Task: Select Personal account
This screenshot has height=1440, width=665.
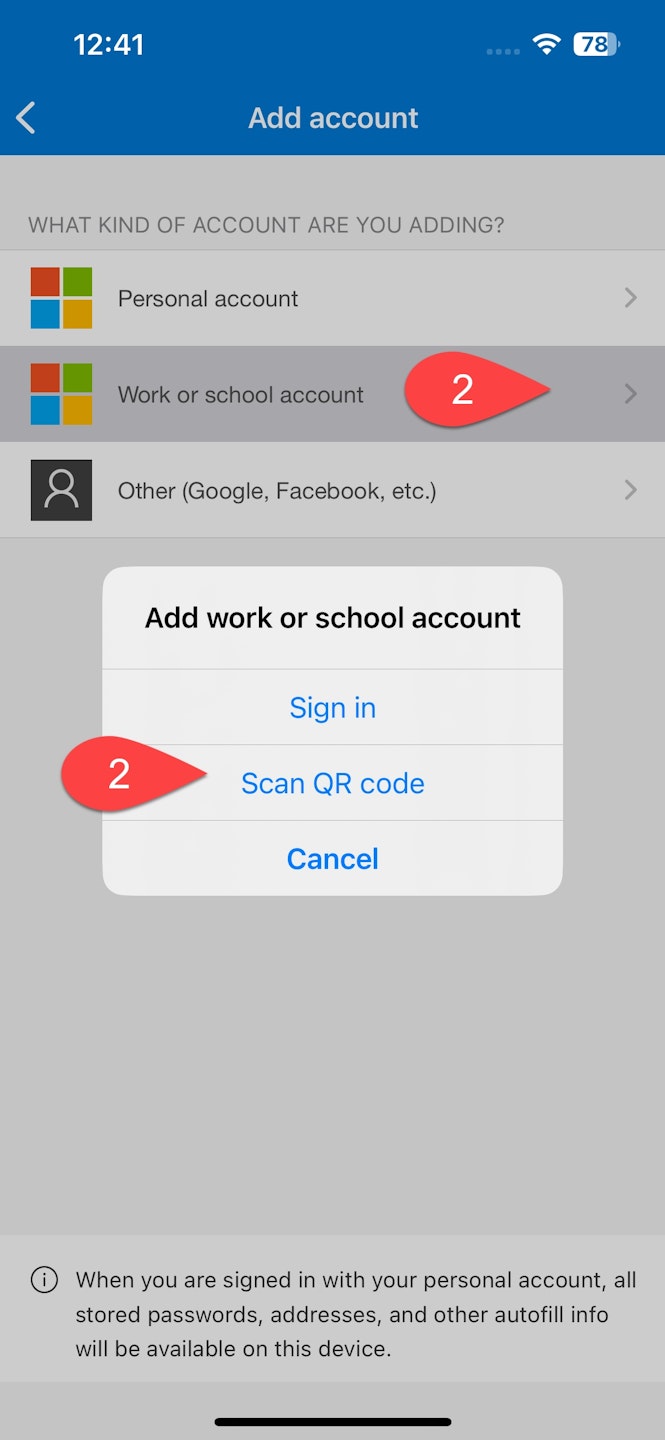Action: coord(208,298)
